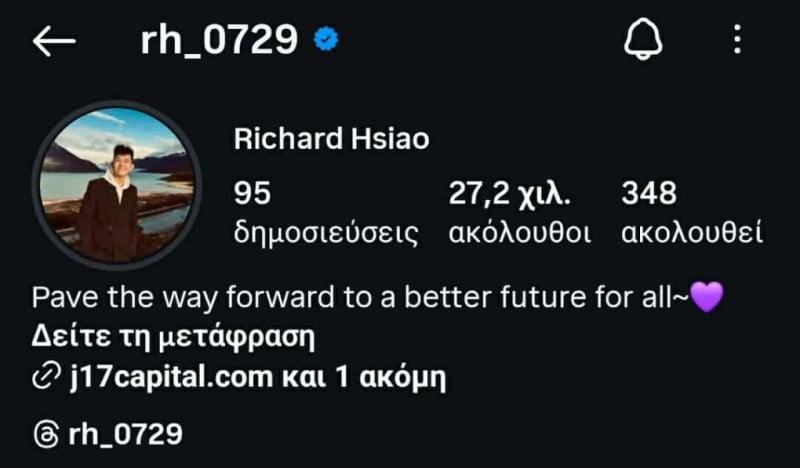The image size is (800, 468).
Task: Open the three-dot overflow menu
Action: [737, 40]
